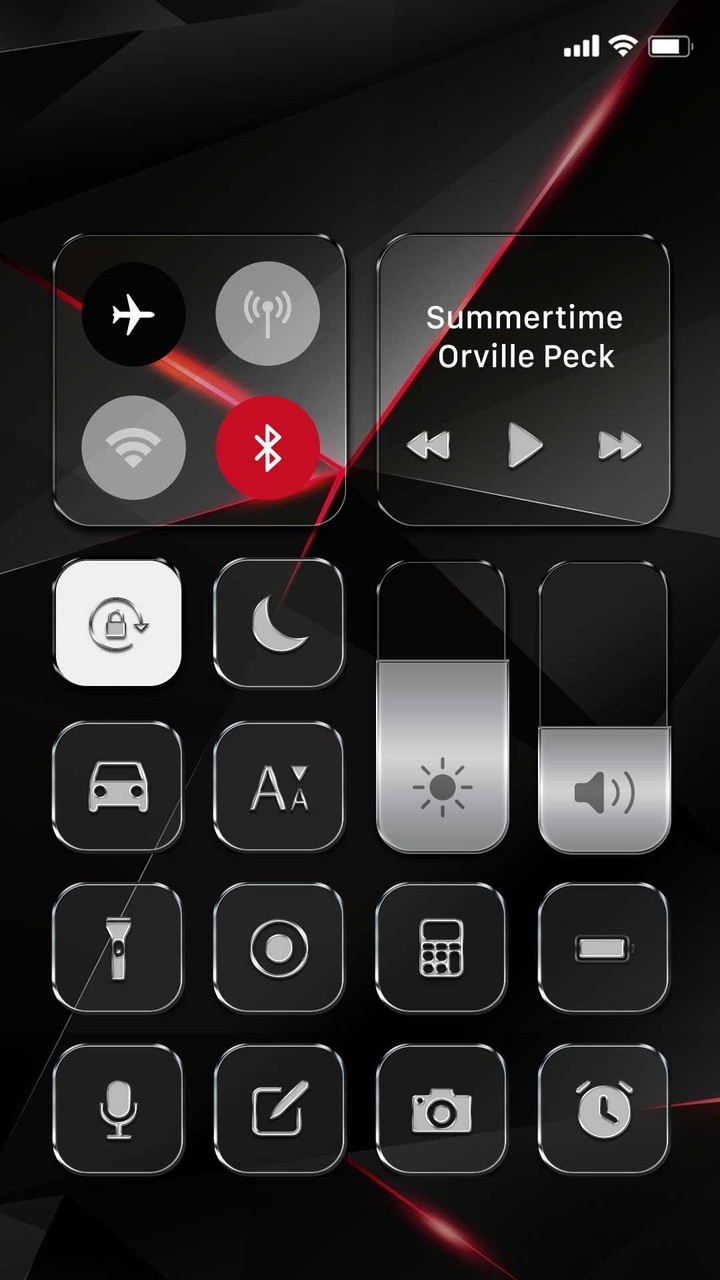Go back to the previous track
Screen dimensions: 720x1280
(428, 445)
